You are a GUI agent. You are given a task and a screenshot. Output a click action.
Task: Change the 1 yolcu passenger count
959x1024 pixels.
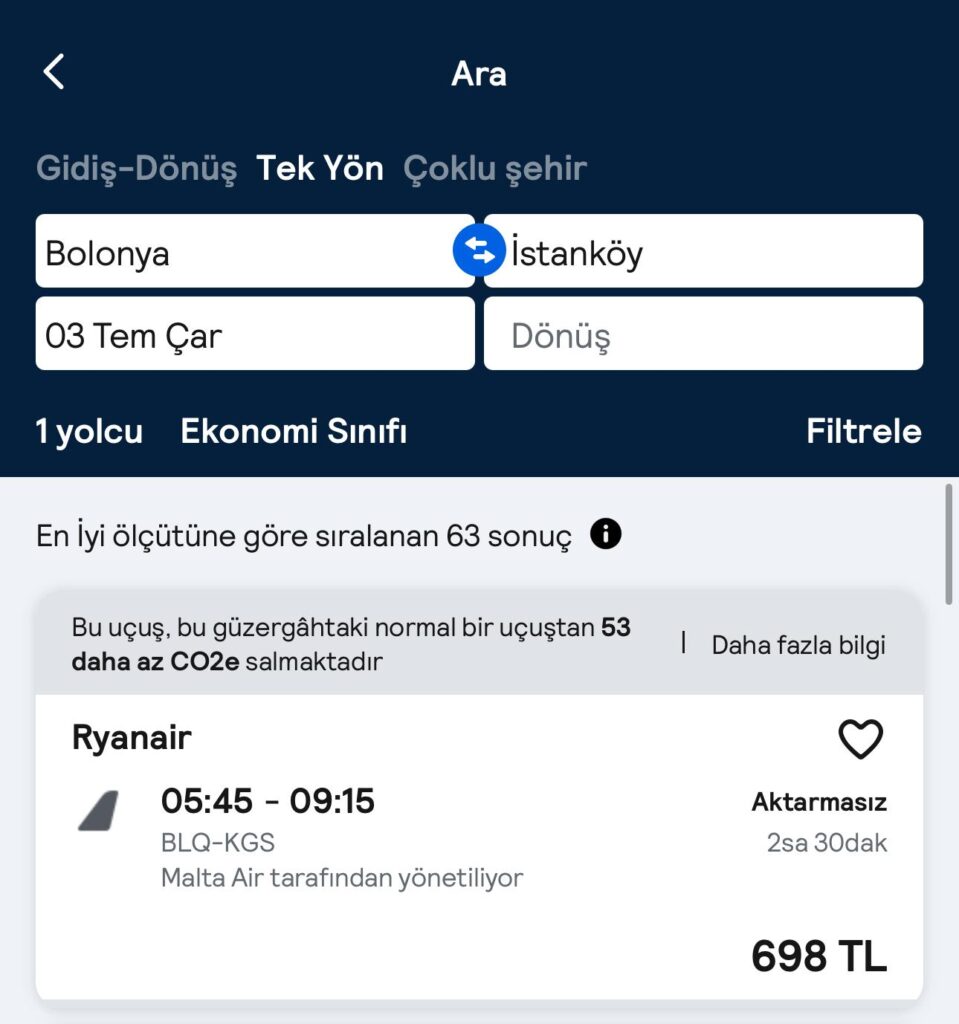tap(89, 432)
